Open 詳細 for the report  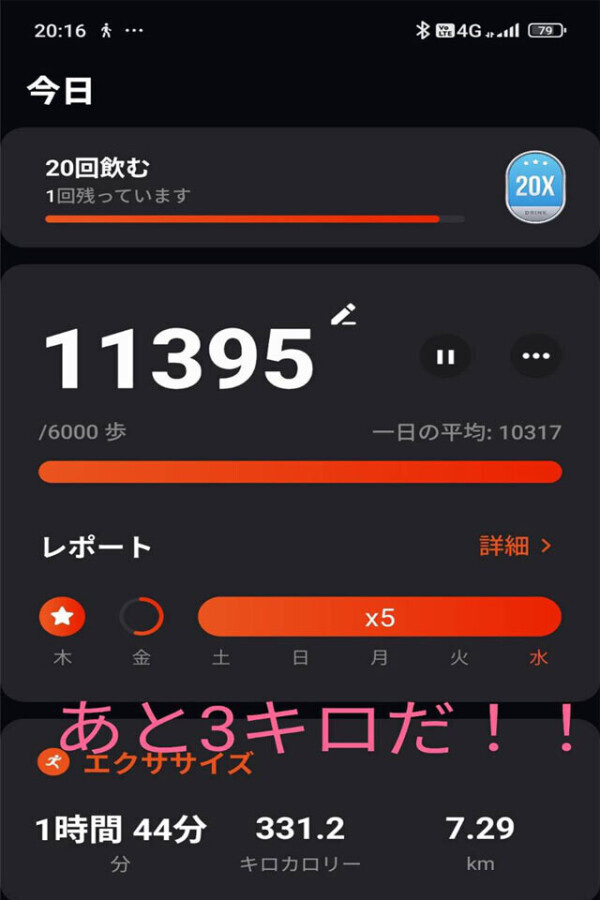[515, 546]
